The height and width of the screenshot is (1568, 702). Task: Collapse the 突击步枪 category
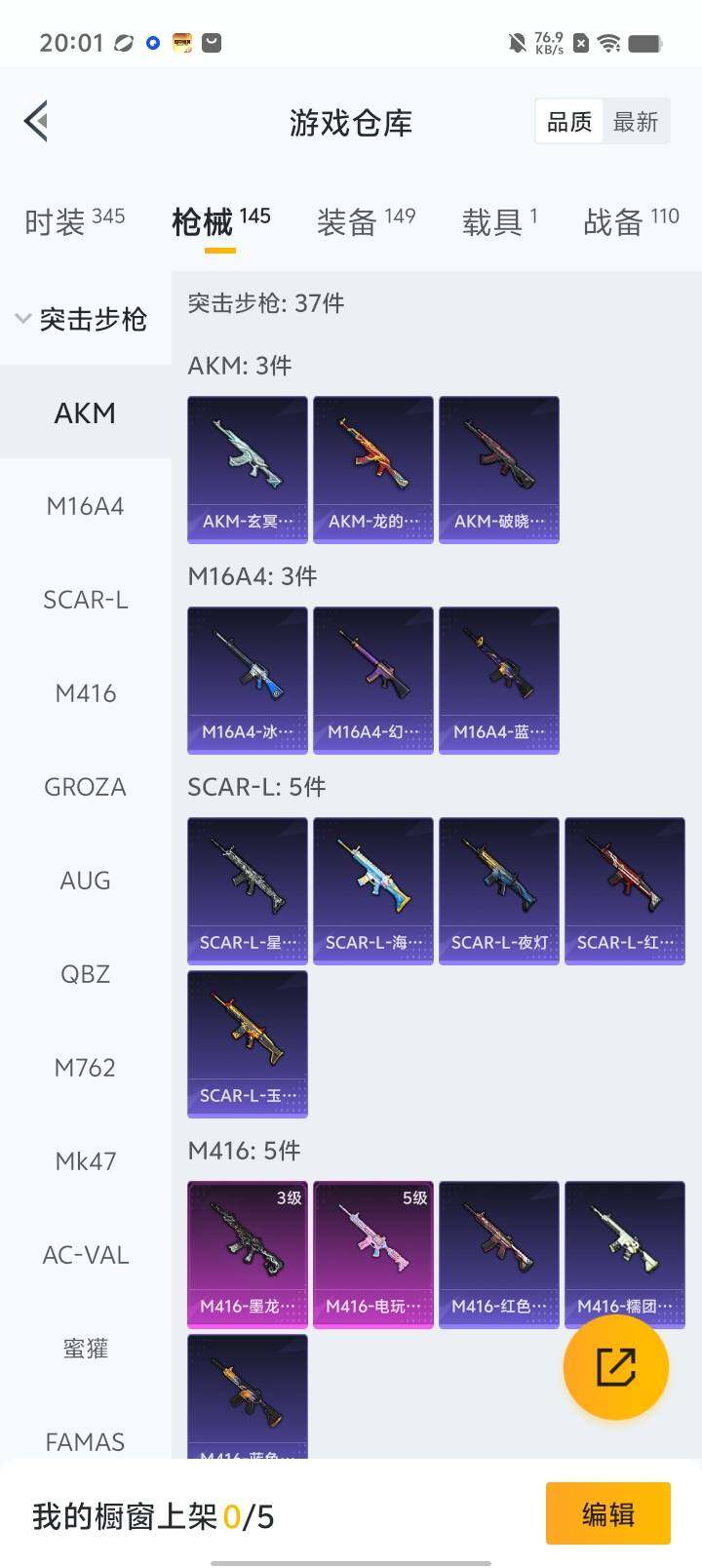click(x=84, y=319)
